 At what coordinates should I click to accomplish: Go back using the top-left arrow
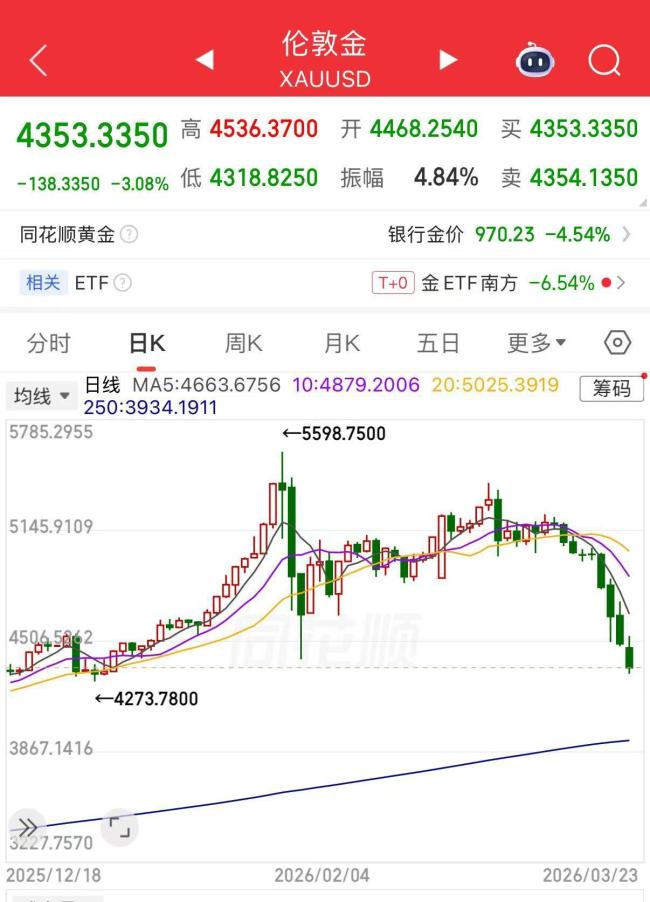38,61
